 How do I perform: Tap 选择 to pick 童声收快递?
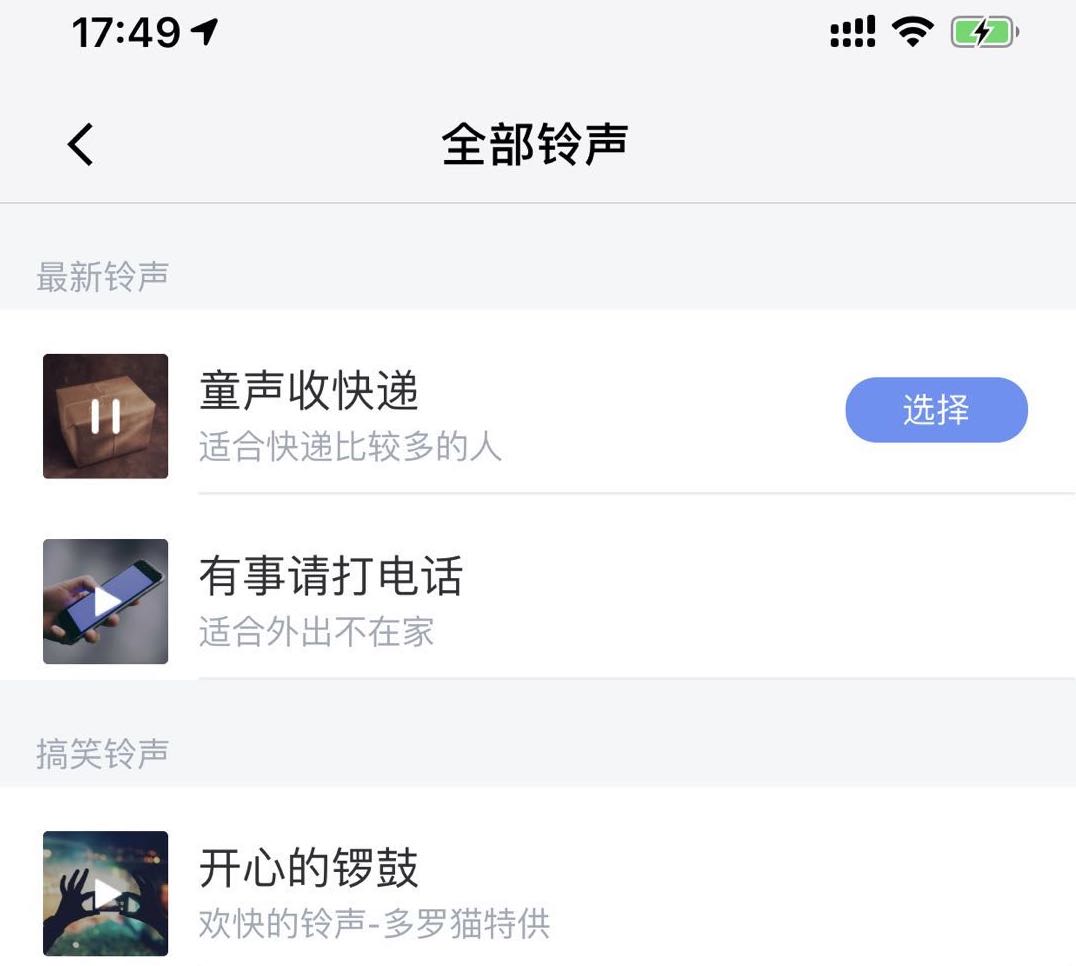[936, 410]
